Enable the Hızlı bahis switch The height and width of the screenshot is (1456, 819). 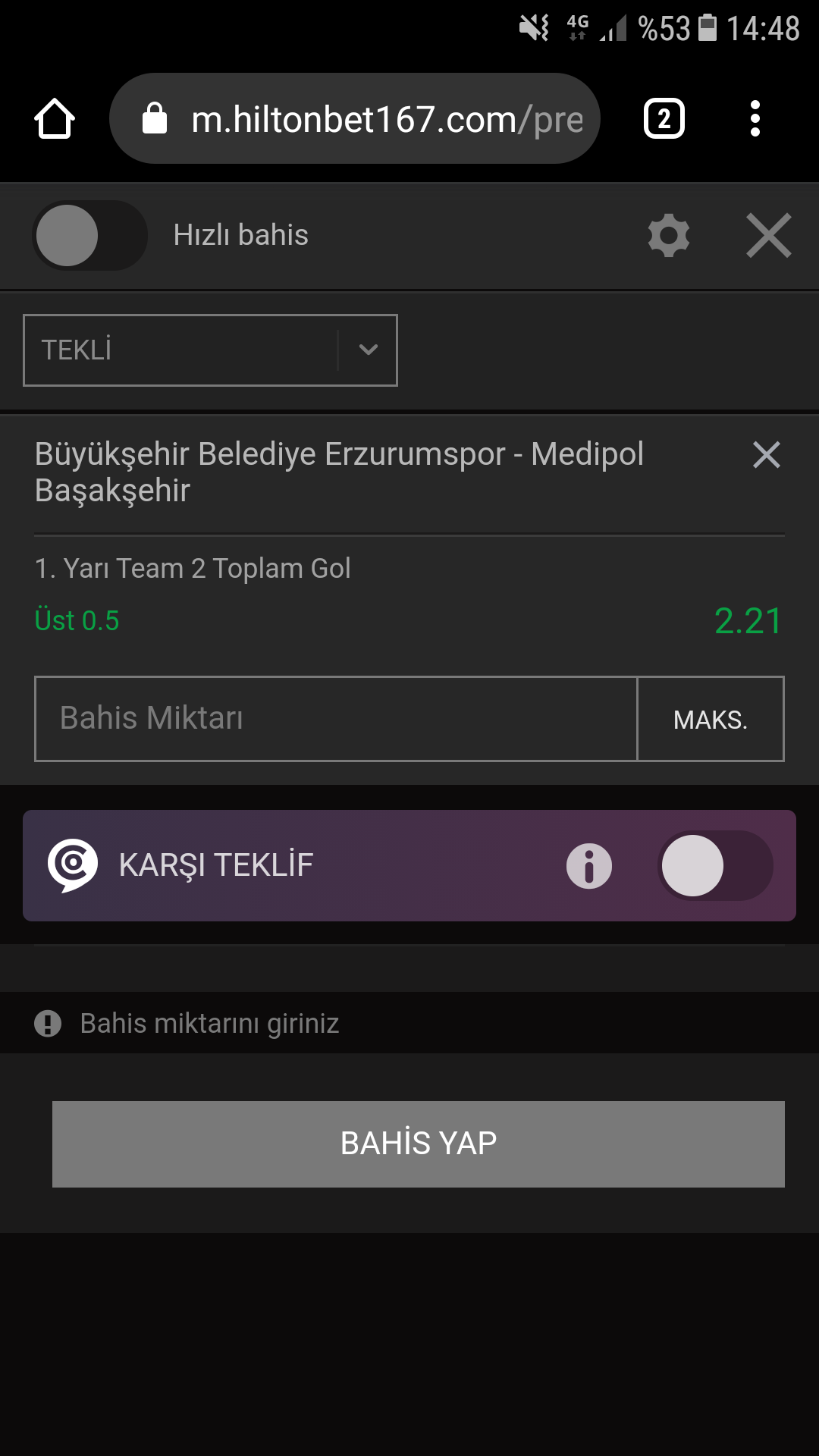[x=89, y=235]
